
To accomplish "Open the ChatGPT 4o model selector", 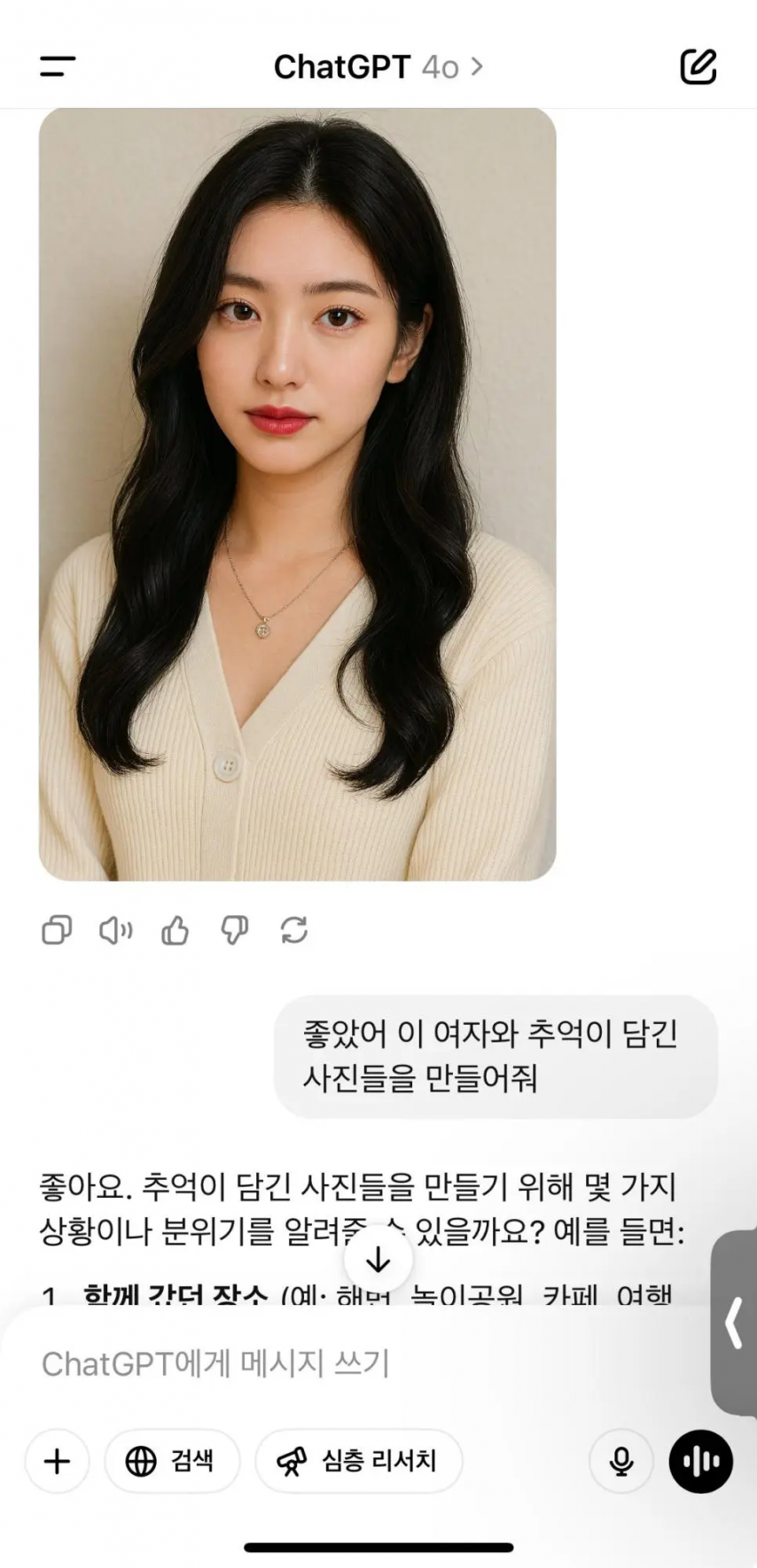I will pyautogui.click(x=378, y=66).
